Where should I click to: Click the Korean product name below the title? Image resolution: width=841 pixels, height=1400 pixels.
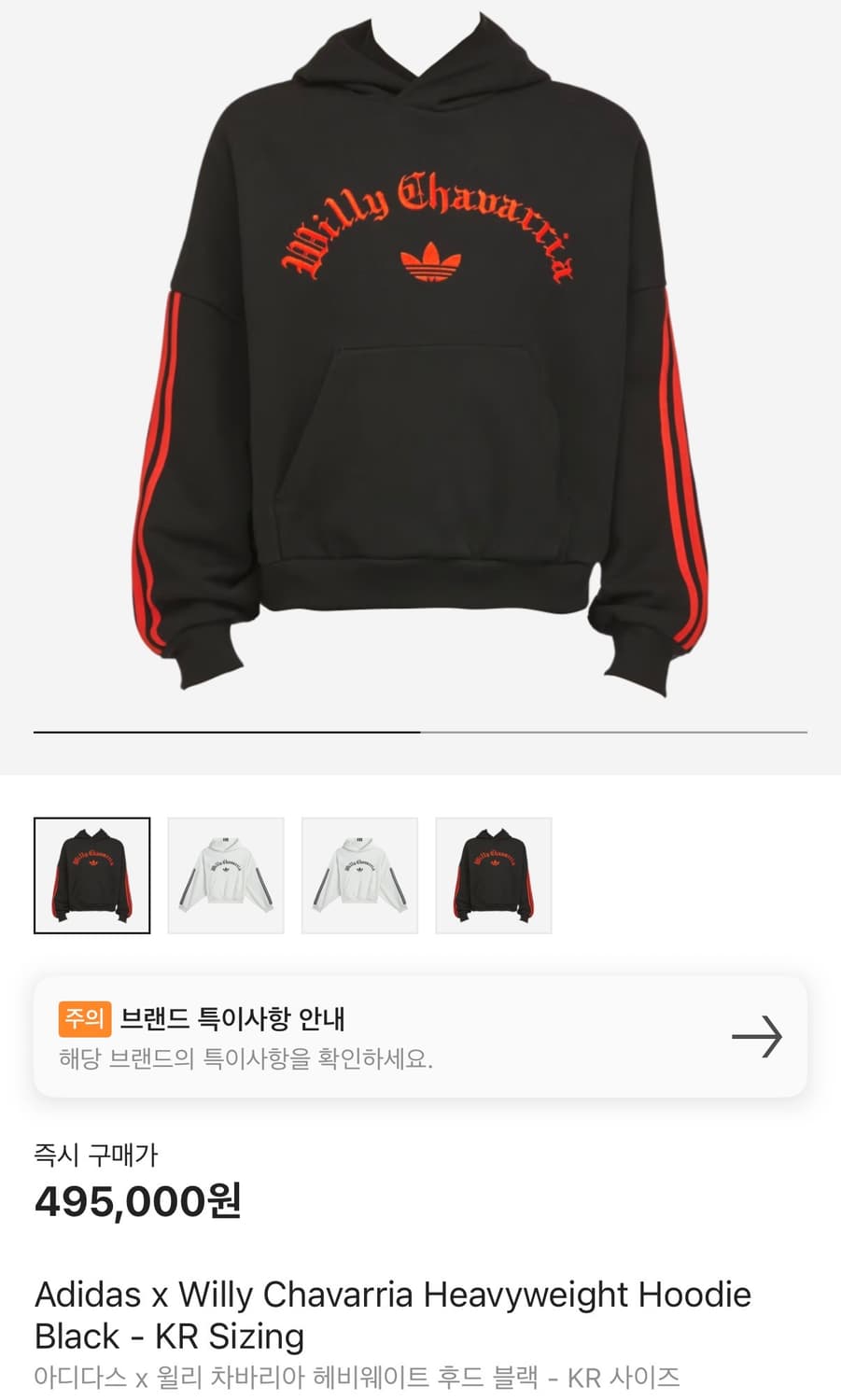pyautogui.click(x=357, y=1373)
